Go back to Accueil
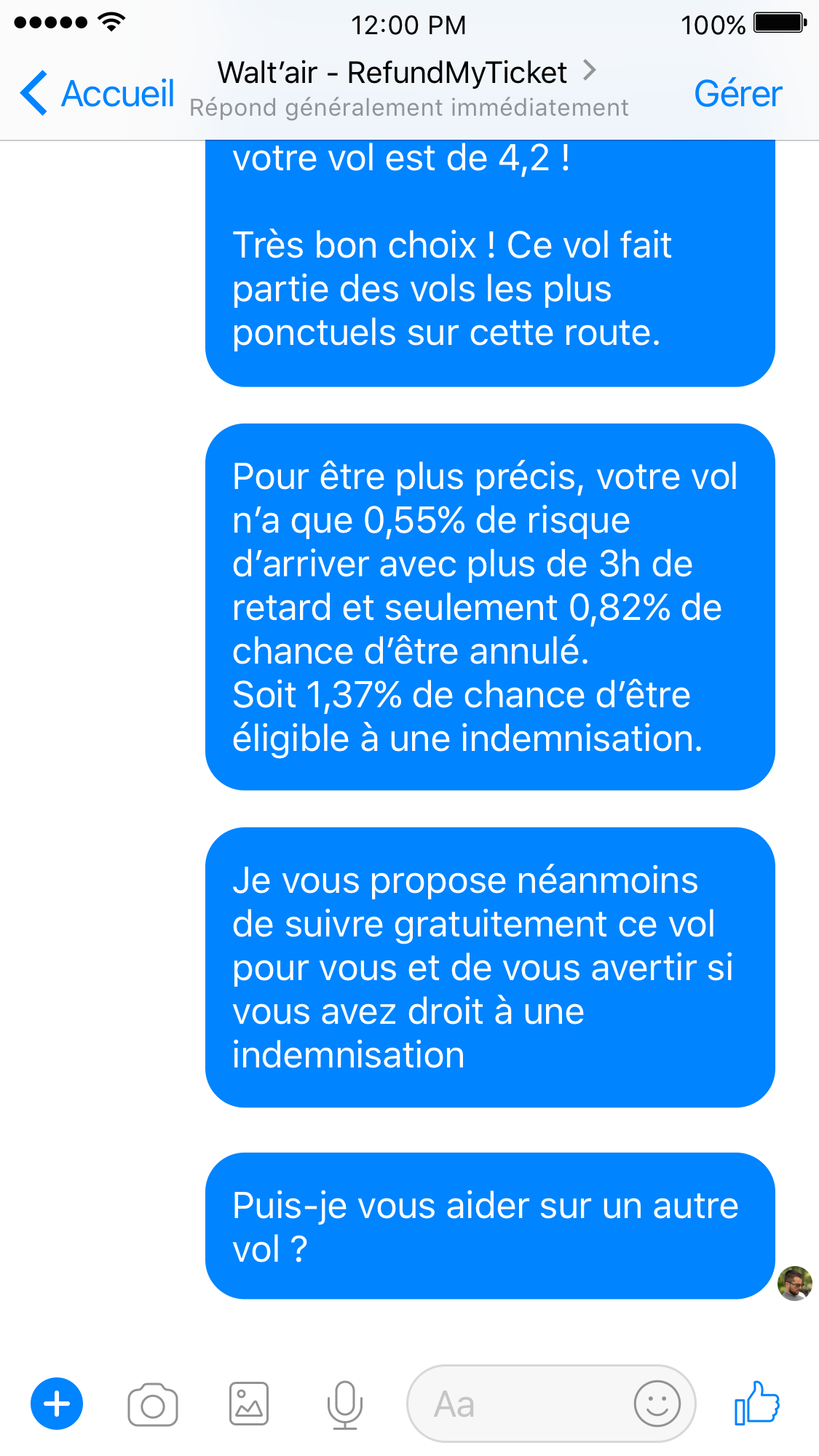The width and height of the screenshot is (819, 1456). 97,93
